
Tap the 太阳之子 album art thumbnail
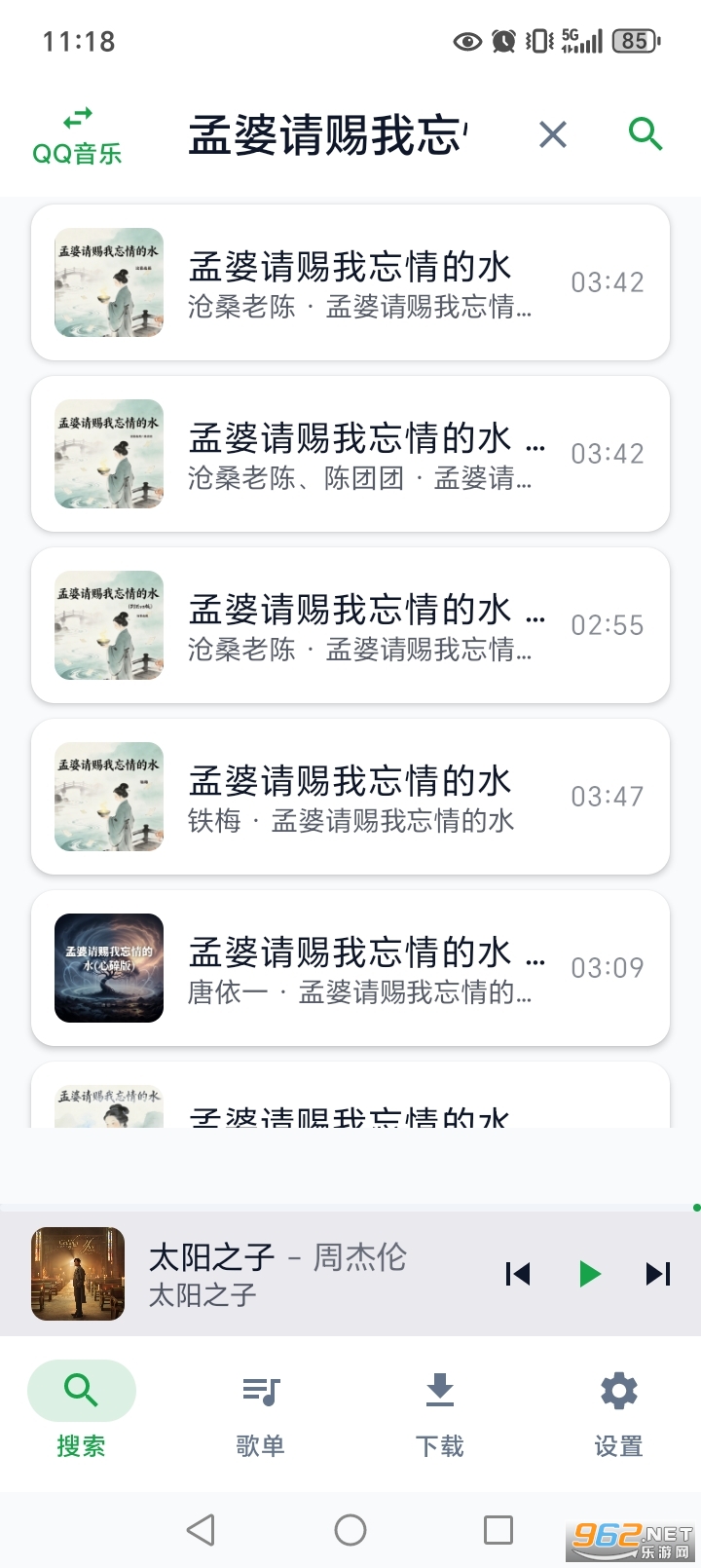click(78, 1274)
